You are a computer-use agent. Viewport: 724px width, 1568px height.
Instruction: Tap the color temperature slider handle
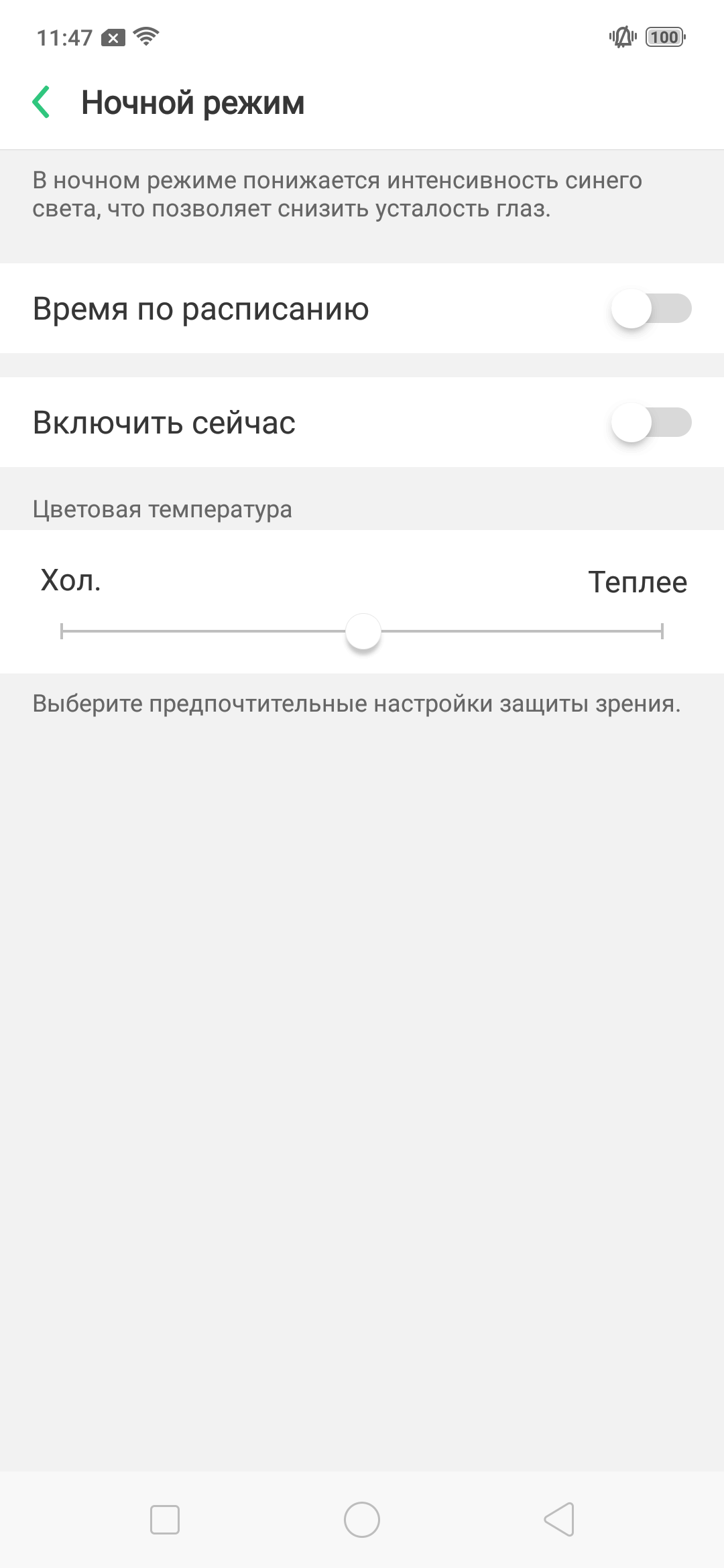pyautogui.click(x=363, y=631)
